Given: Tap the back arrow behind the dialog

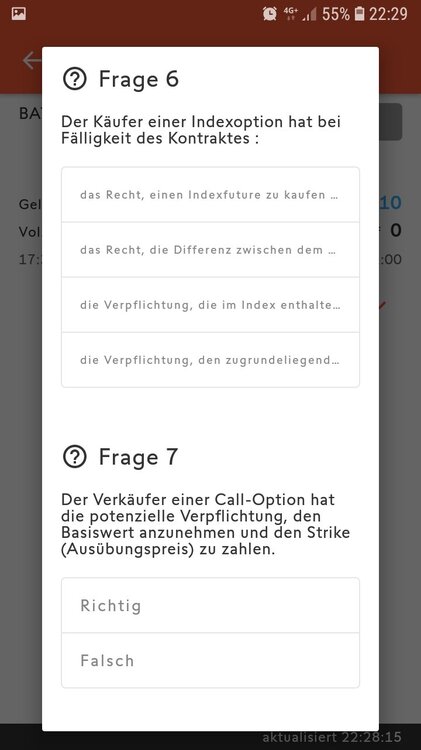Looking at the screenshot, I should 32,61.
